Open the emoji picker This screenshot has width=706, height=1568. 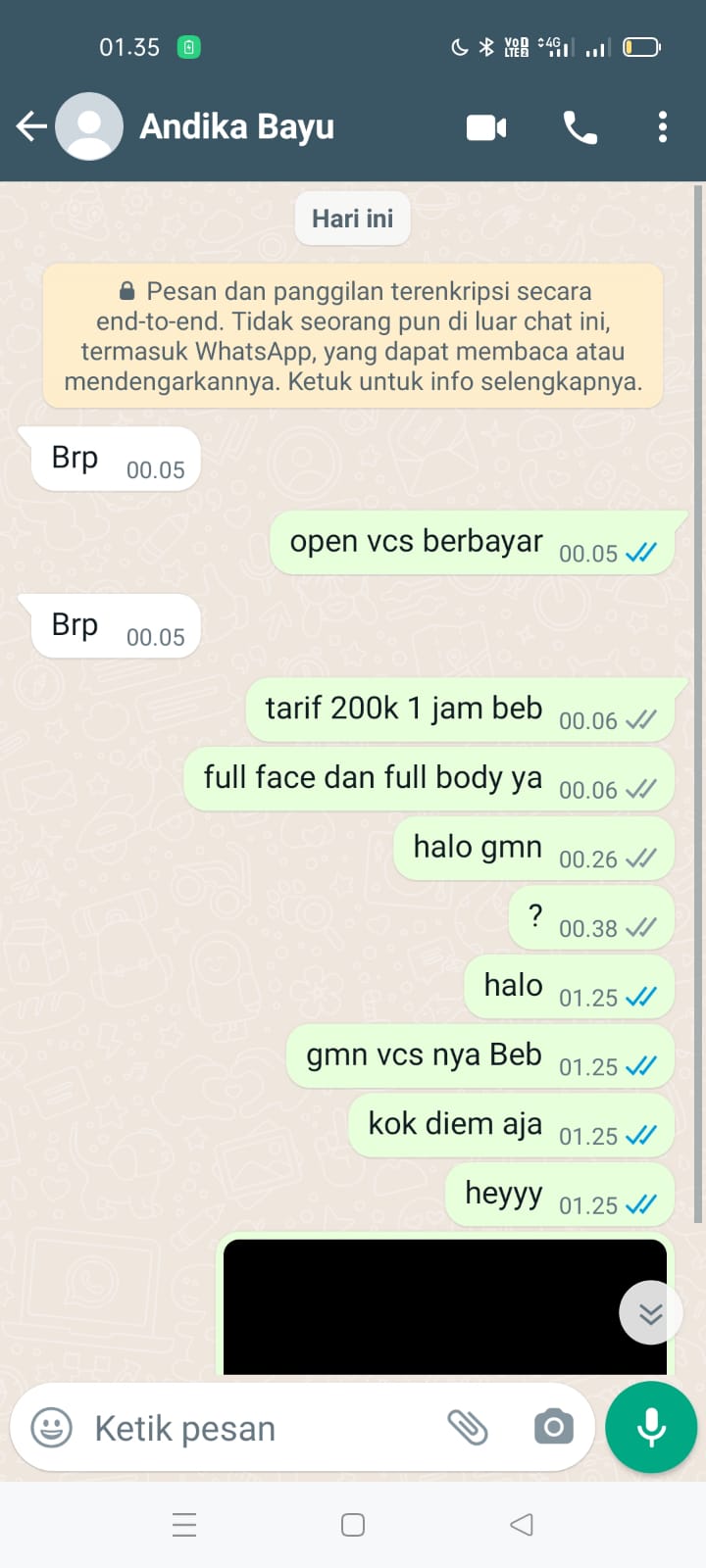[52, 1428]
